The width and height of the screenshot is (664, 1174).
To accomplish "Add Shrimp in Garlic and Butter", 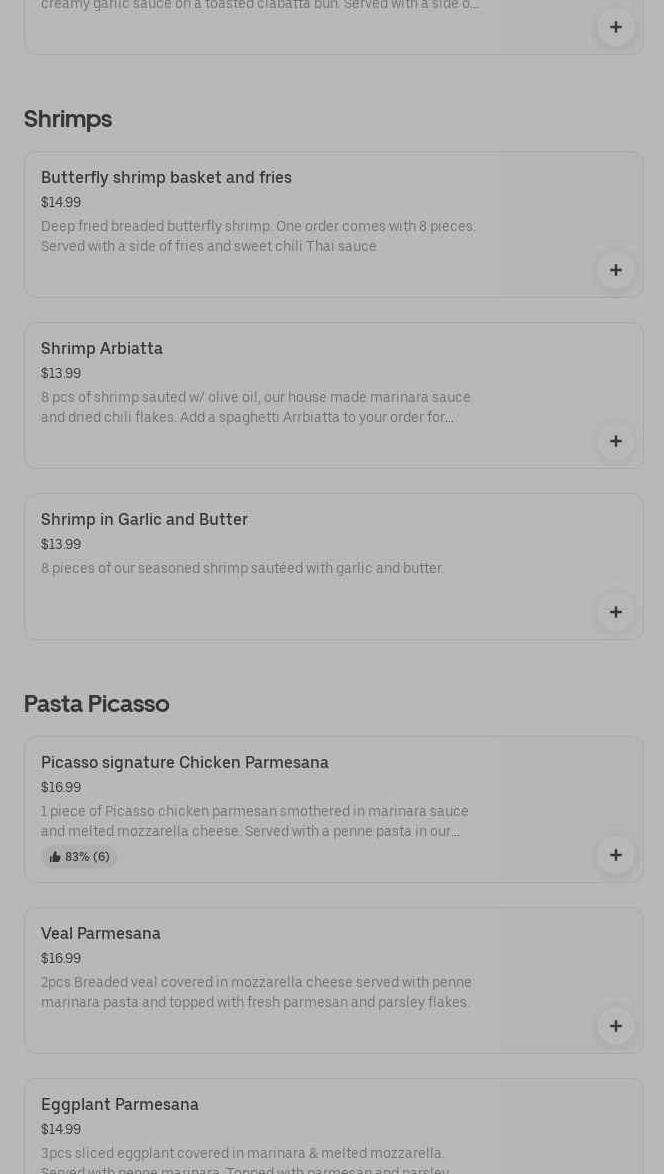I will [615, 612].
